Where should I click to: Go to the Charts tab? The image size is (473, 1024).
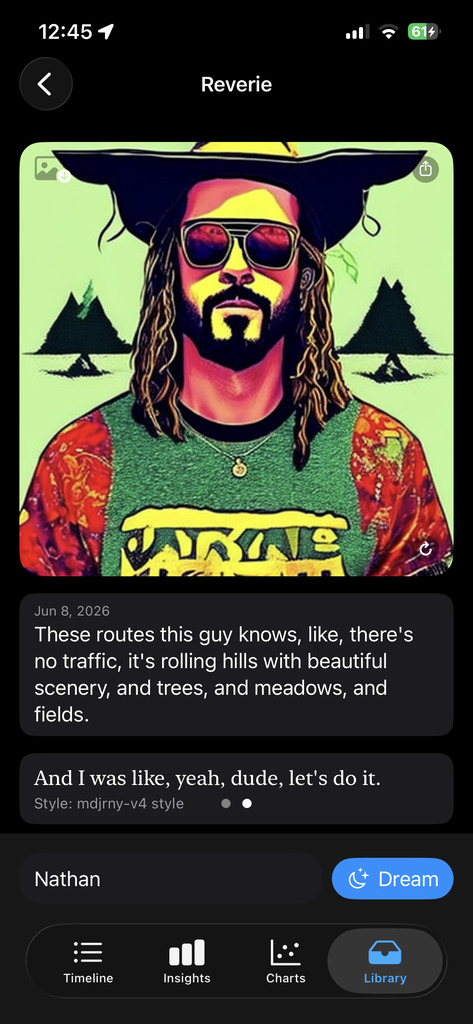pos(285,961)
